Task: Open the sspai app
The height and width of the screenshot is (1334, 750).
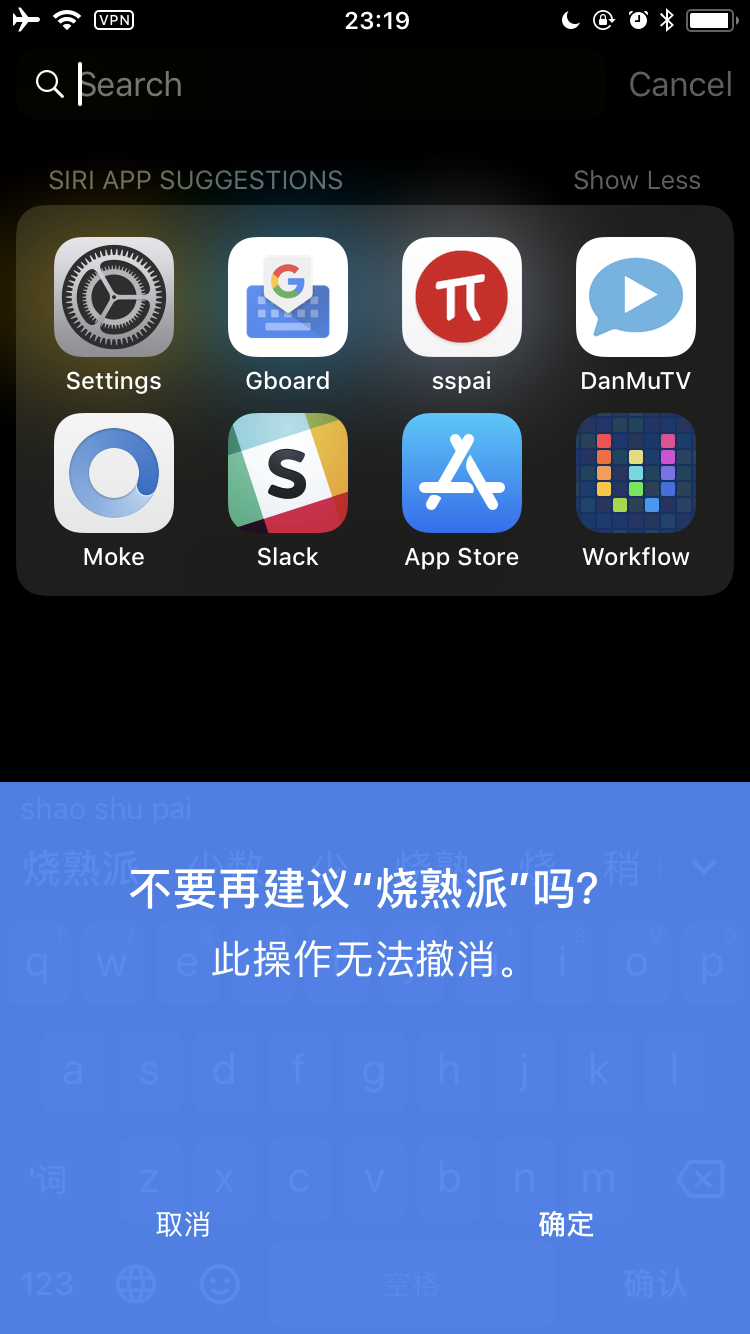Action: point(462,297)
